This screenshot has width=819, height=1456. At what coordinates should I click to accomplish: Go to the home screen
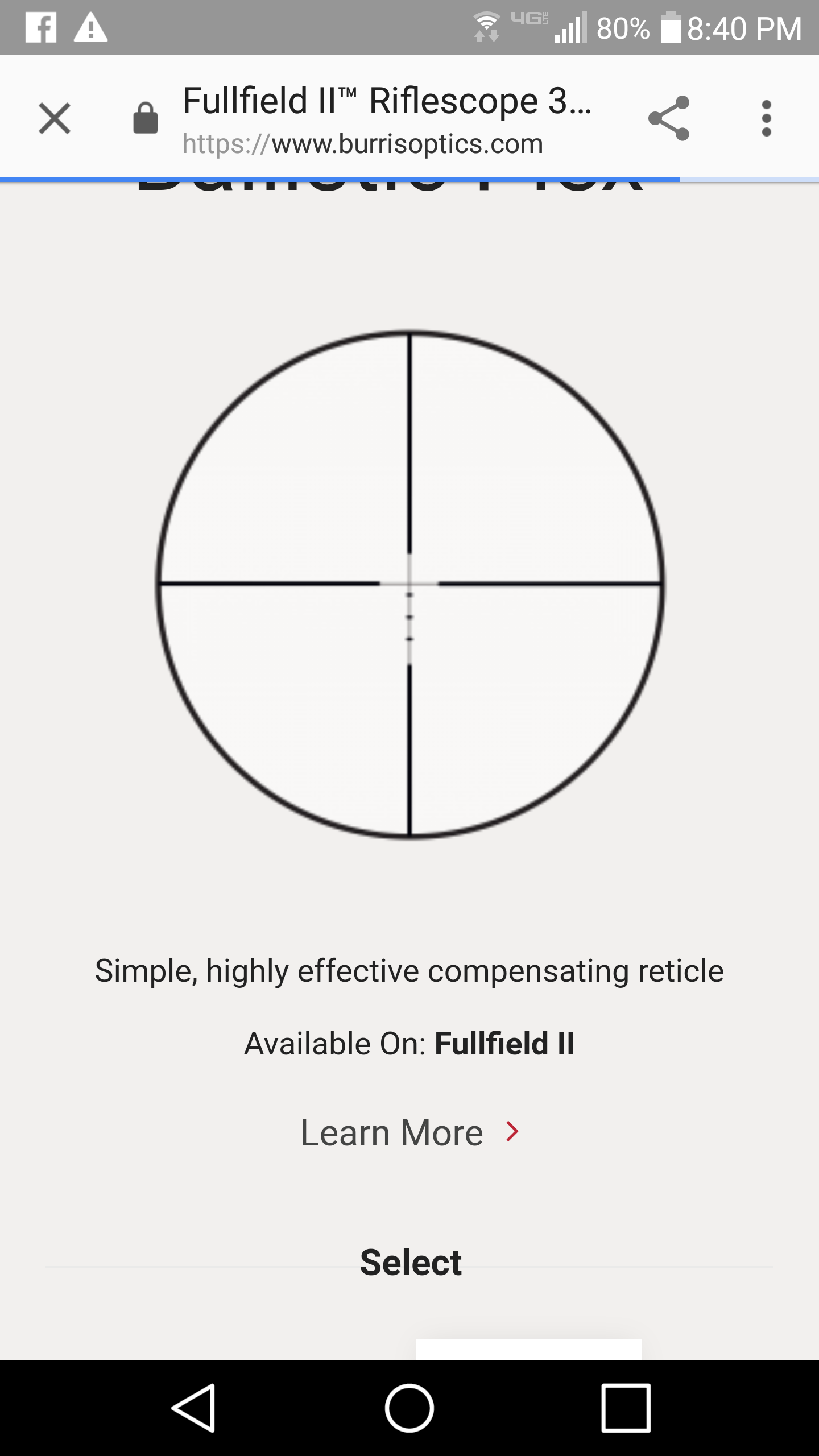[409, 1408]
